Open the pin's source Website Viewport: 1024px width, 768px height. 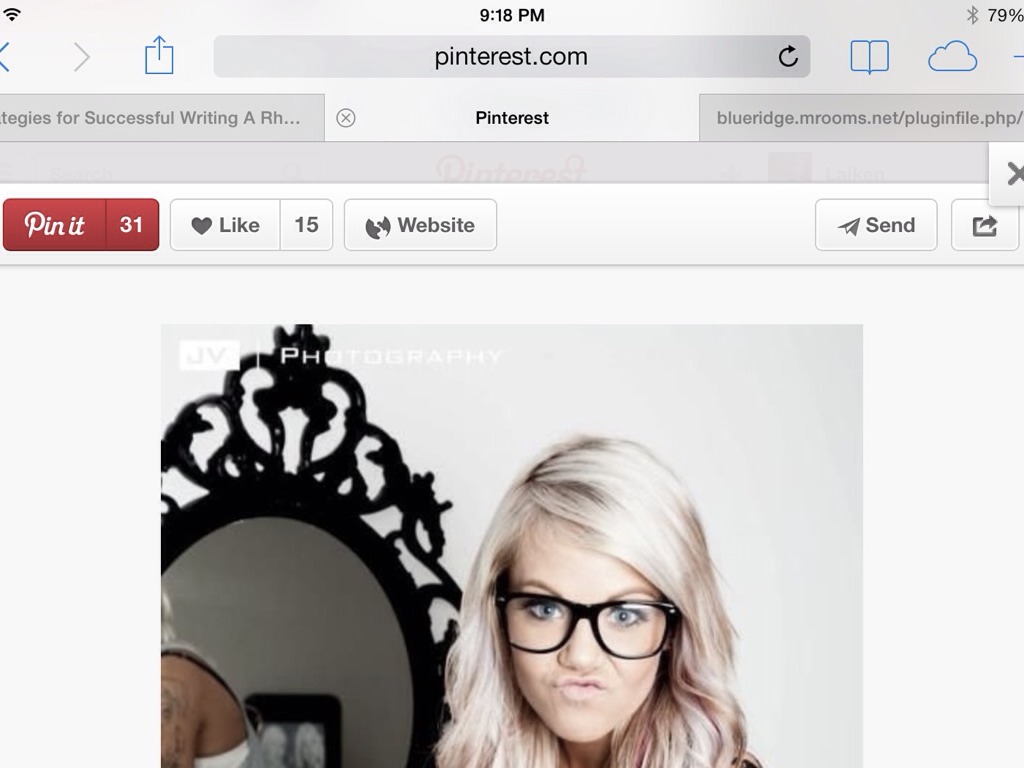point(420,225)
